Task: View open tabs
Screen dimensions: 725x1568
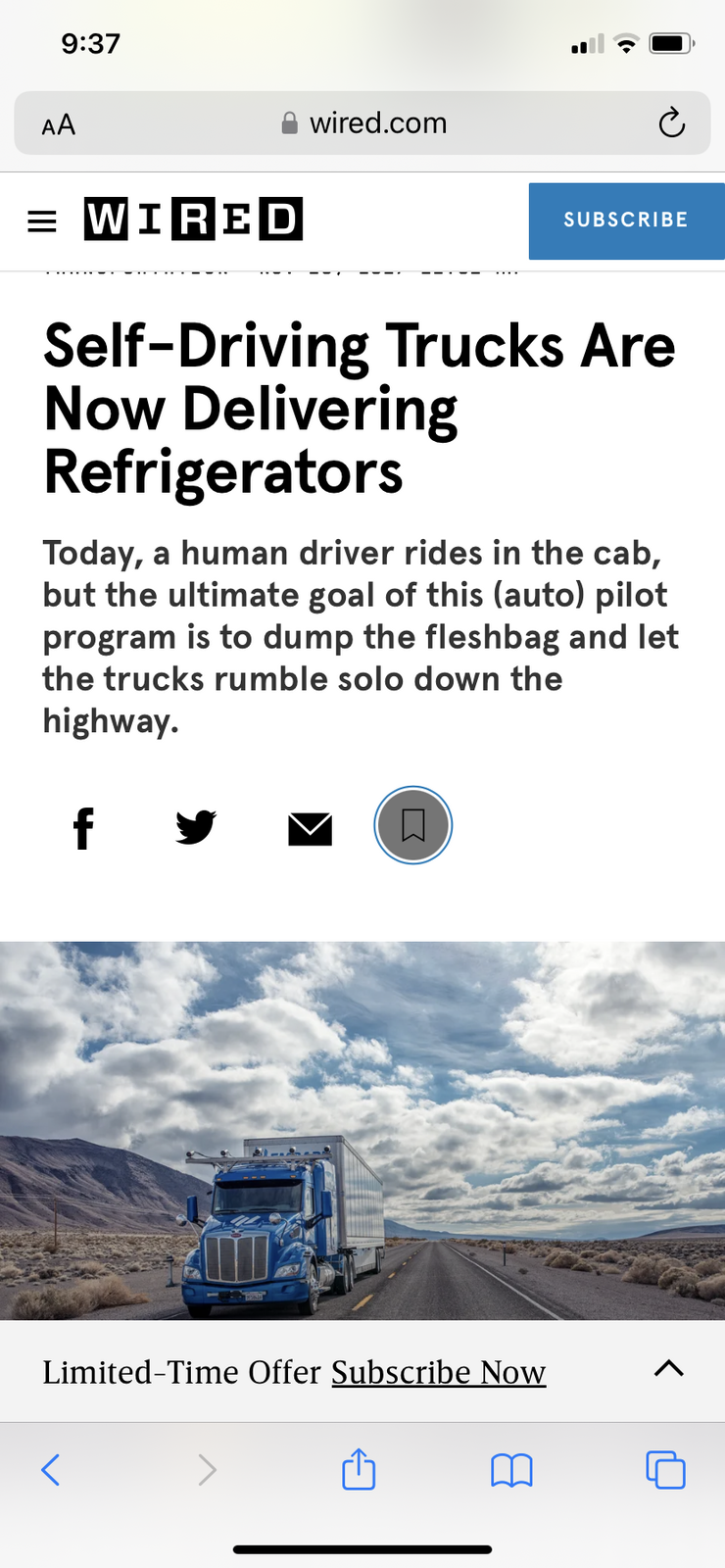Action: (665, 1469)
